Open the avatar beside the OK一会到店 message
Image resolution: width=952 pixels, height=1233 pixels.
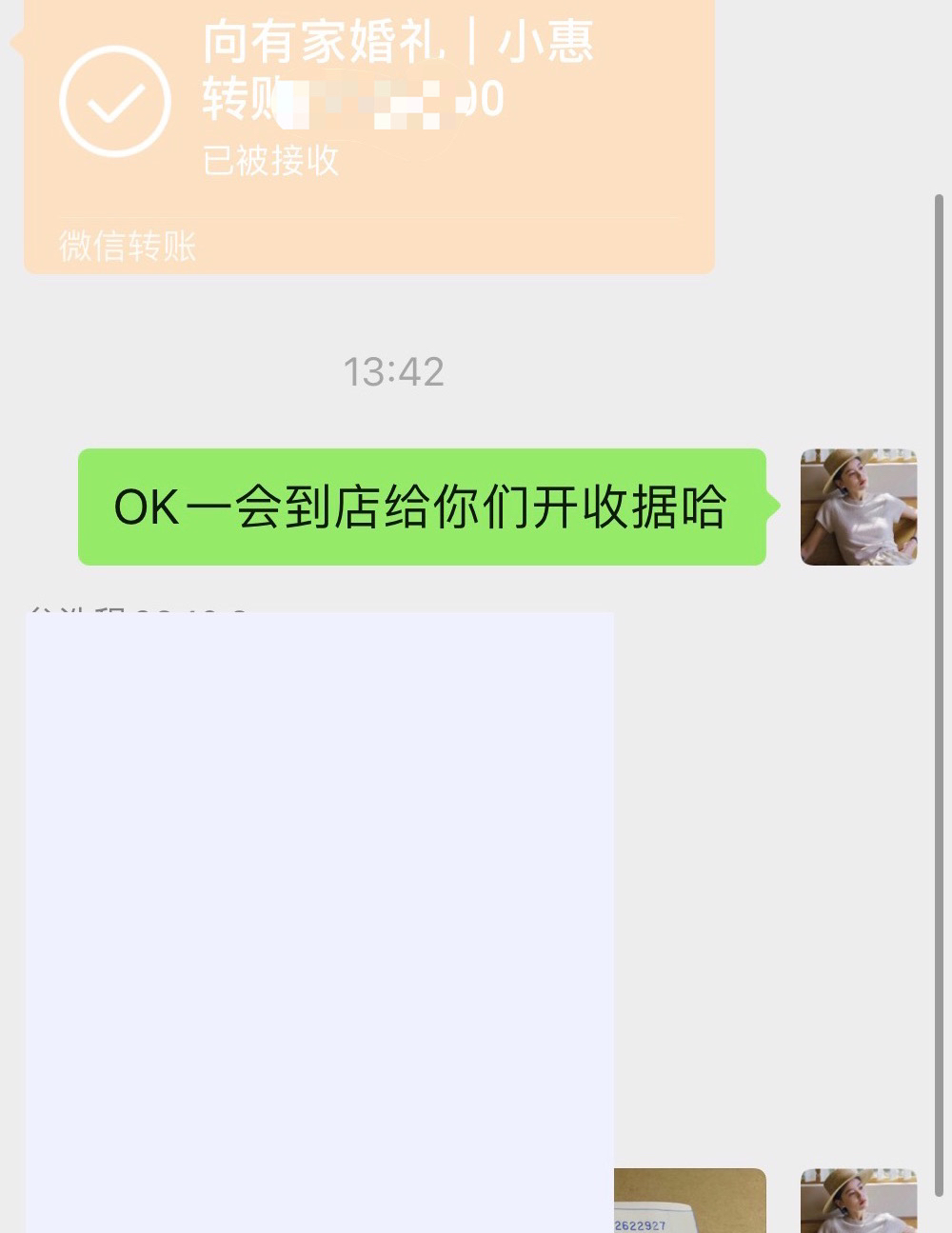(x=858, y=507)
